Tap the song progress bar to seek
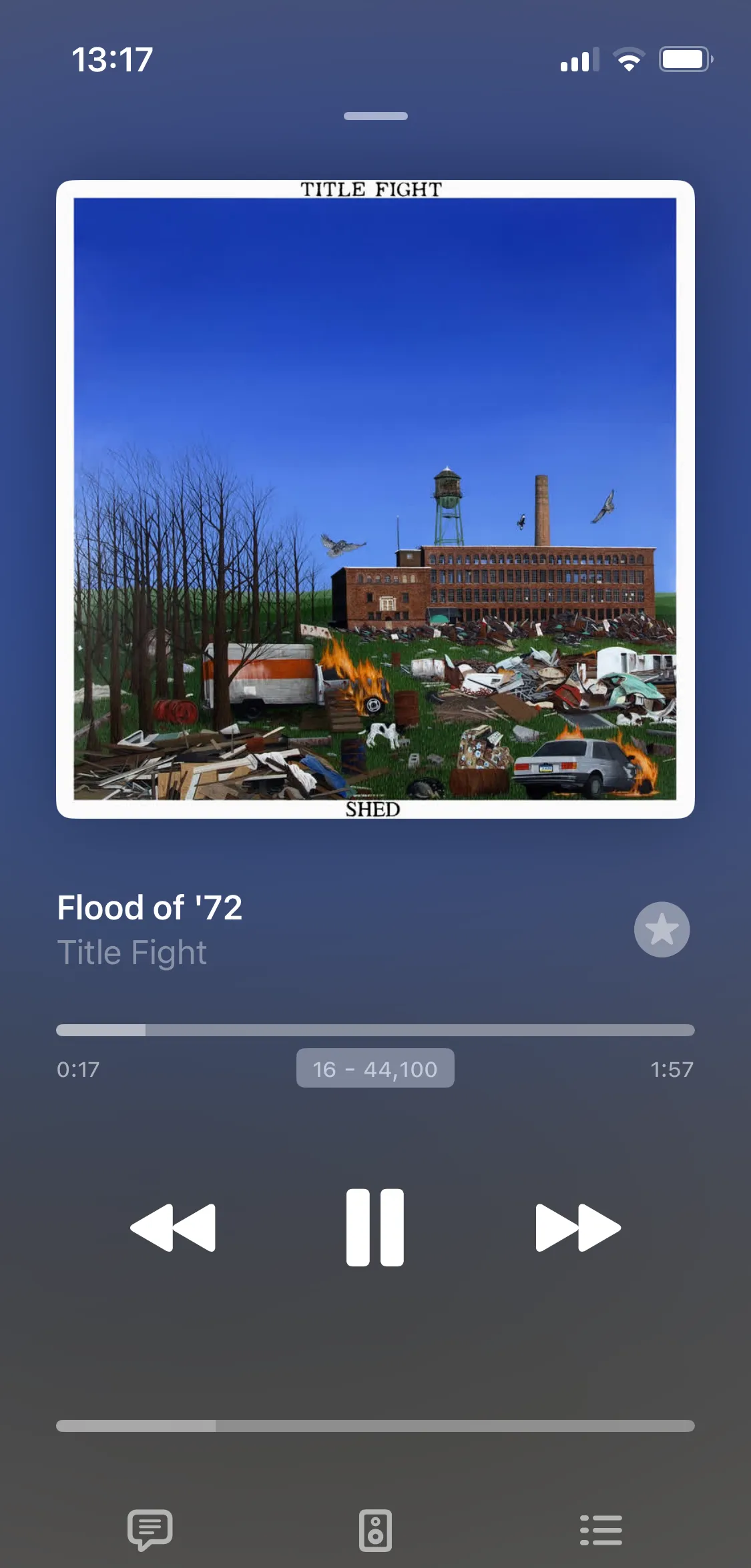751x1568 pixels. [x=375, y=1030]
